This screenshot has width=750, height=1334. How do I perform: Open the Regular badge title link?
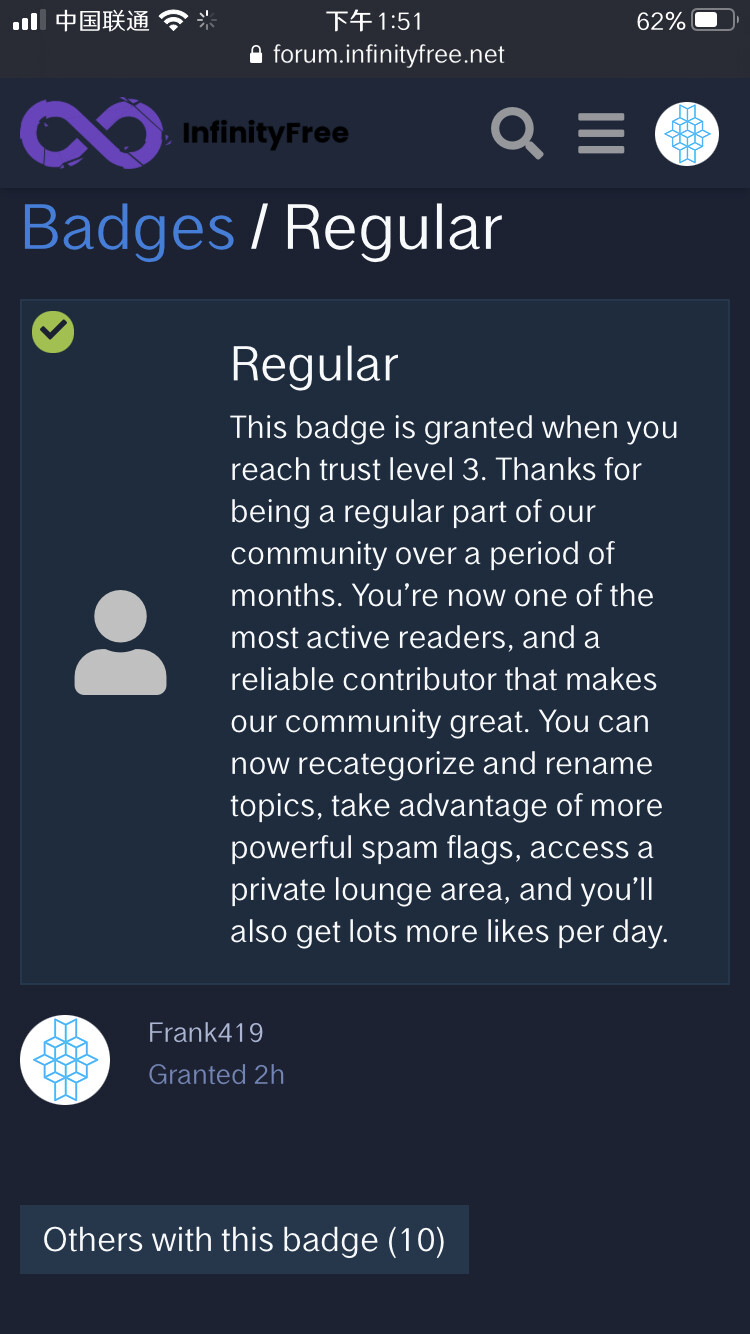click(x=314, y=365)
